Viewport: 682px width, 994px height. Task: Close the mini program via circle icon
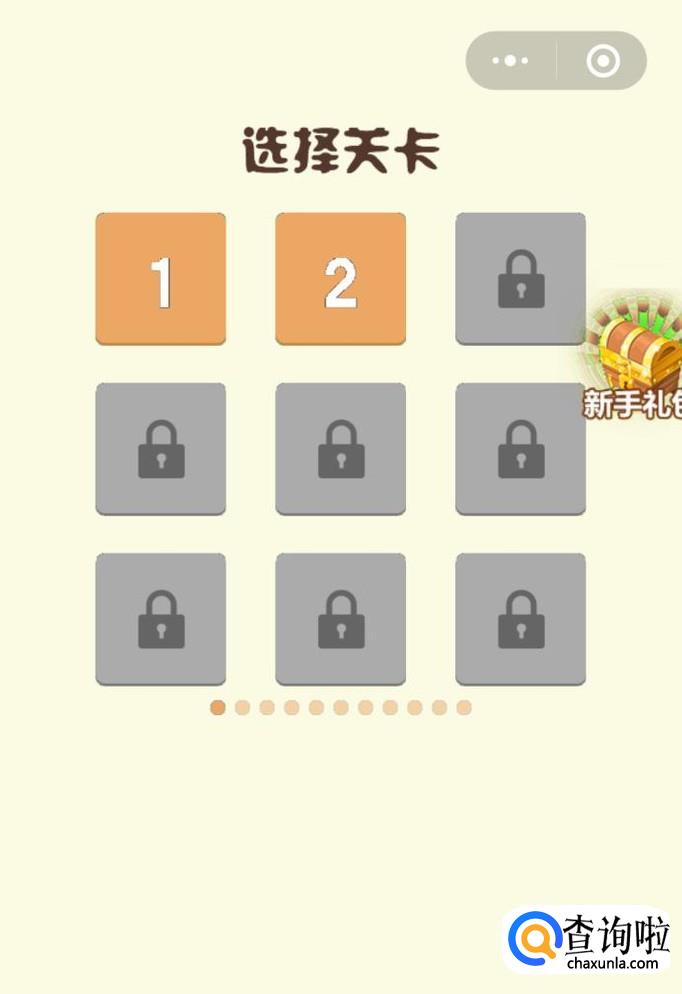pyautogui.click(x=602, y=61)
